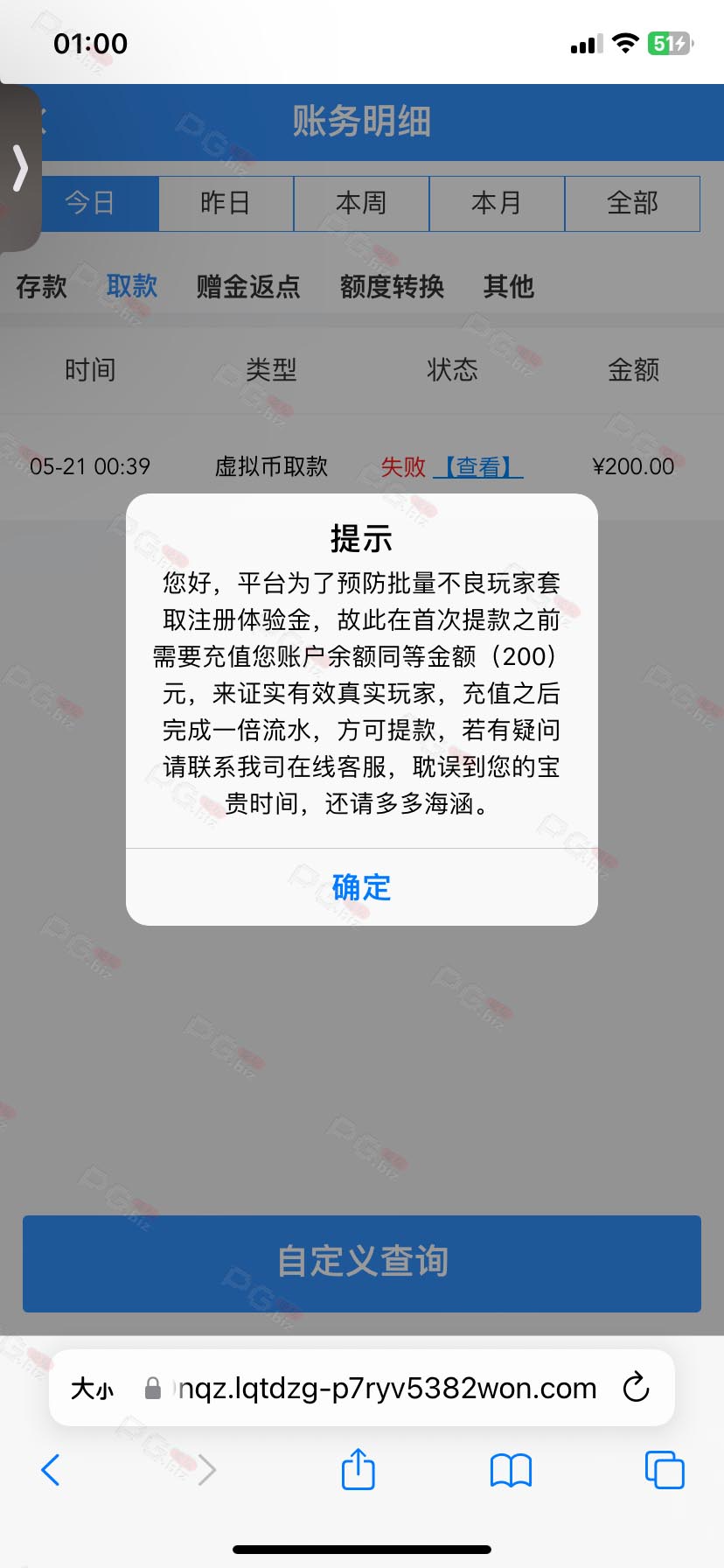Select the 本周 date tab
Viewport: 724px width, 1568px height.
coord(361,203)
